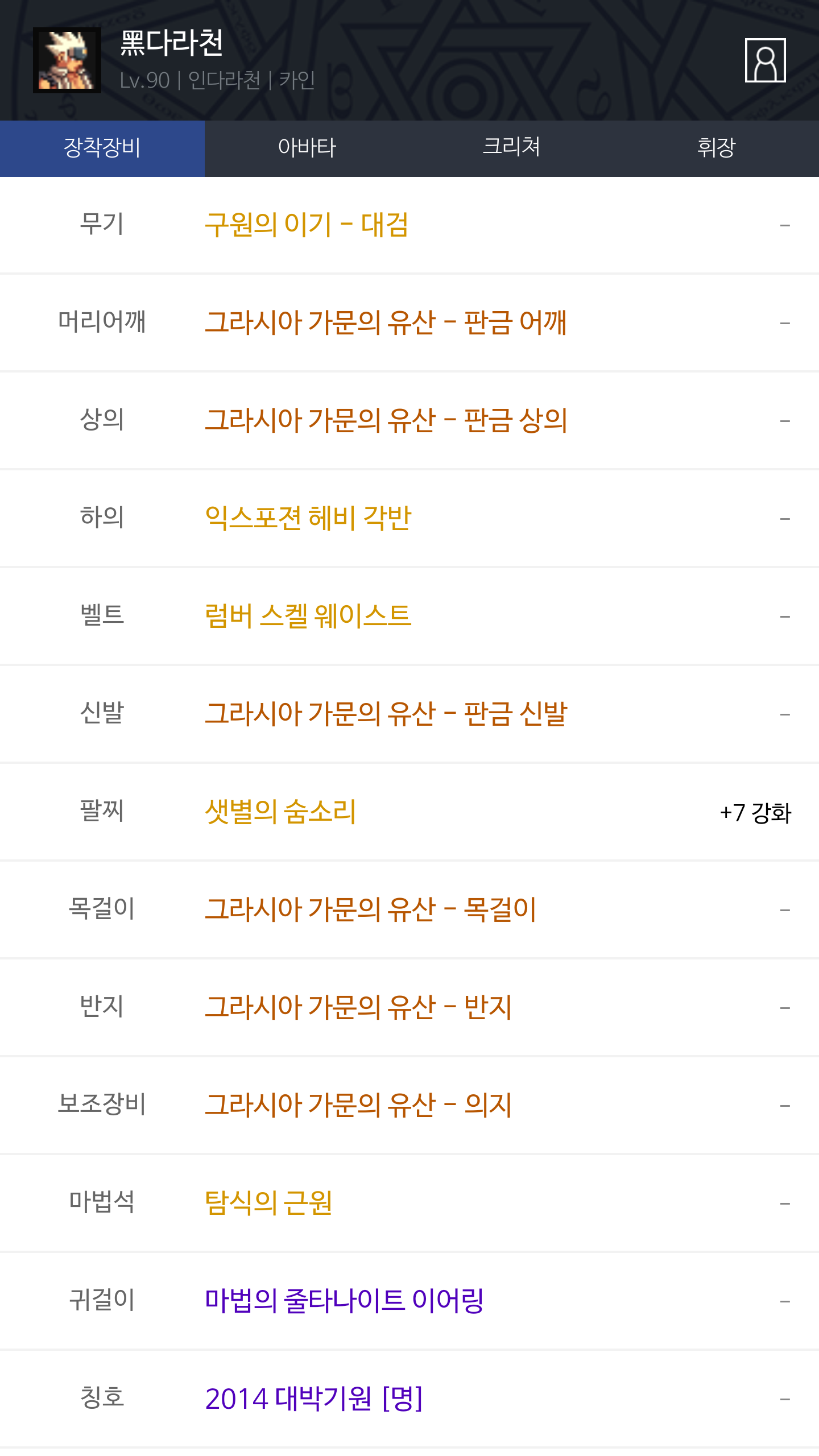This screenshot has height=1456, width=819.
Task: Open 익스포젼 헤비 각반 item
Action: pos(308,518)
